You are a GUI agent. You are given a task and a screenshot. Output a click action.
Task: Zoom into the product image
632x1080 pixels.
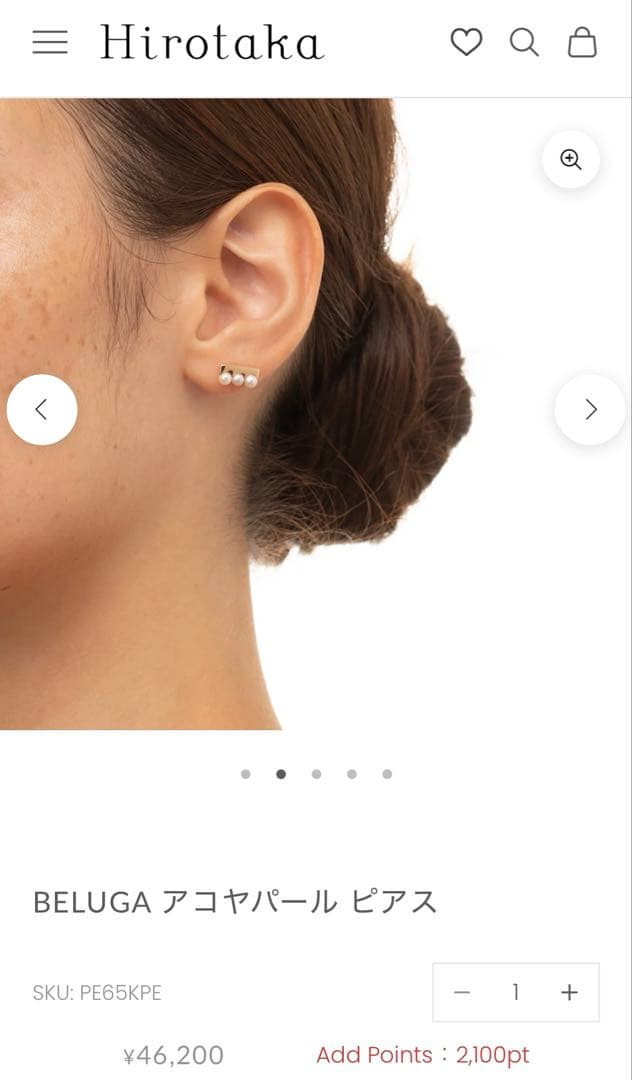click(571, 160)
